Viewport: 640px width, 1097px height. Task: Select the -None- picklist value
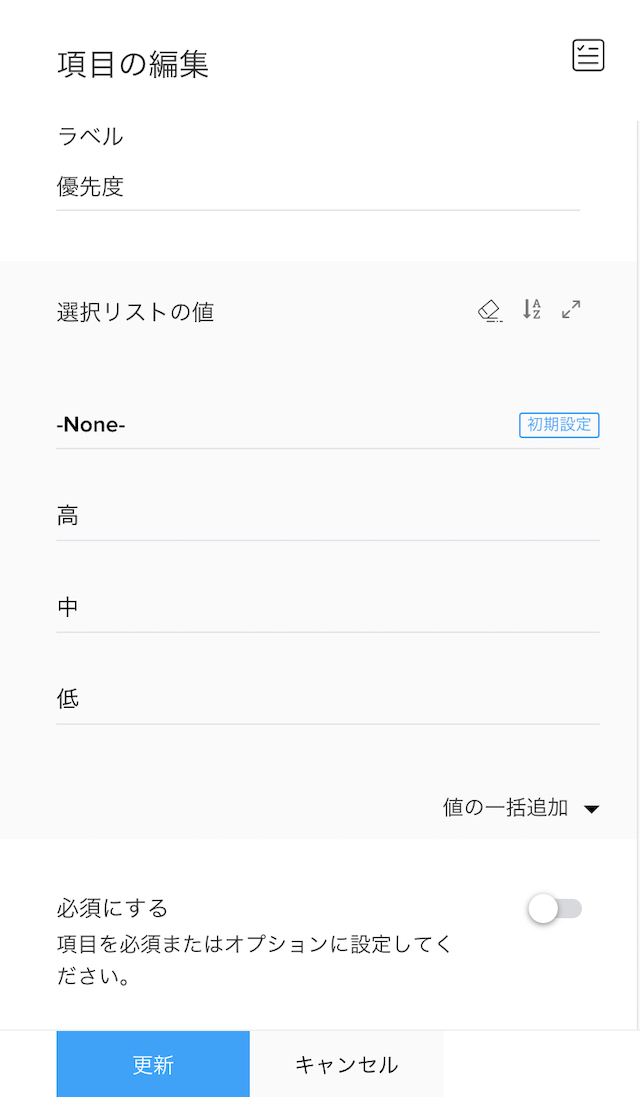(x=328, y=425)
